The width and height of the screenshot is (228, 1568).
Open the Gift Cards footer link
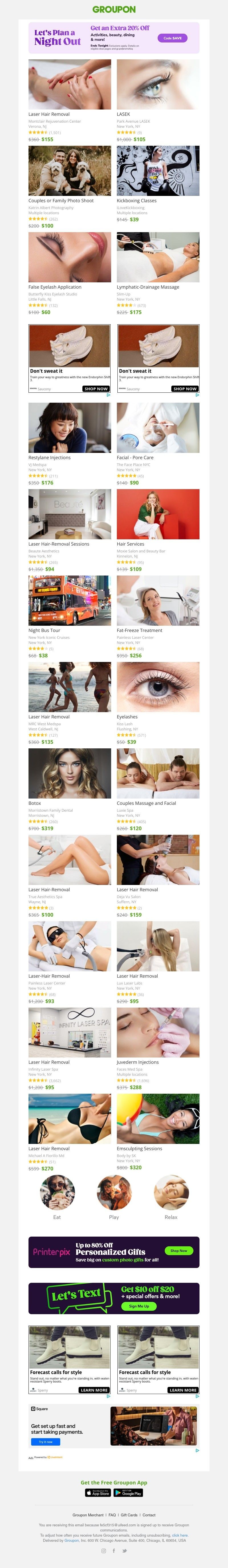(x=129, y=1515)
